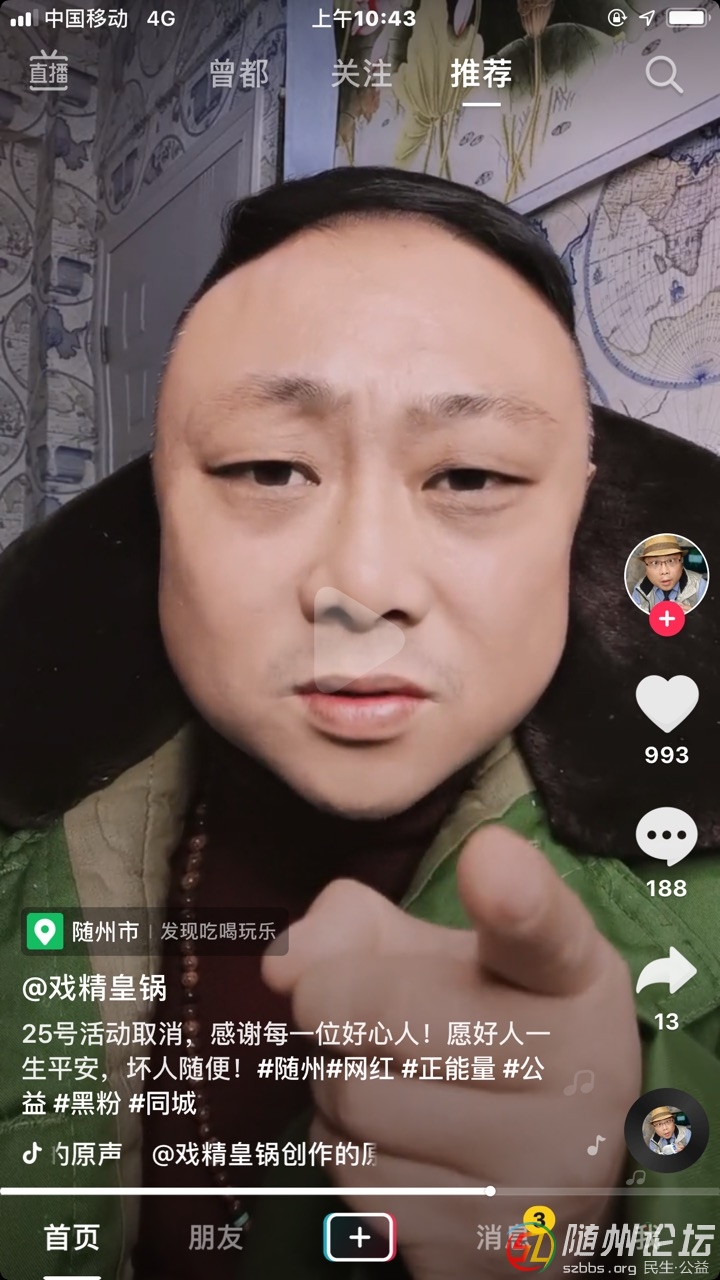This screenshot has height=1280, width=720.
Task: Share this video via the arrow
Action: click(667, 972)
